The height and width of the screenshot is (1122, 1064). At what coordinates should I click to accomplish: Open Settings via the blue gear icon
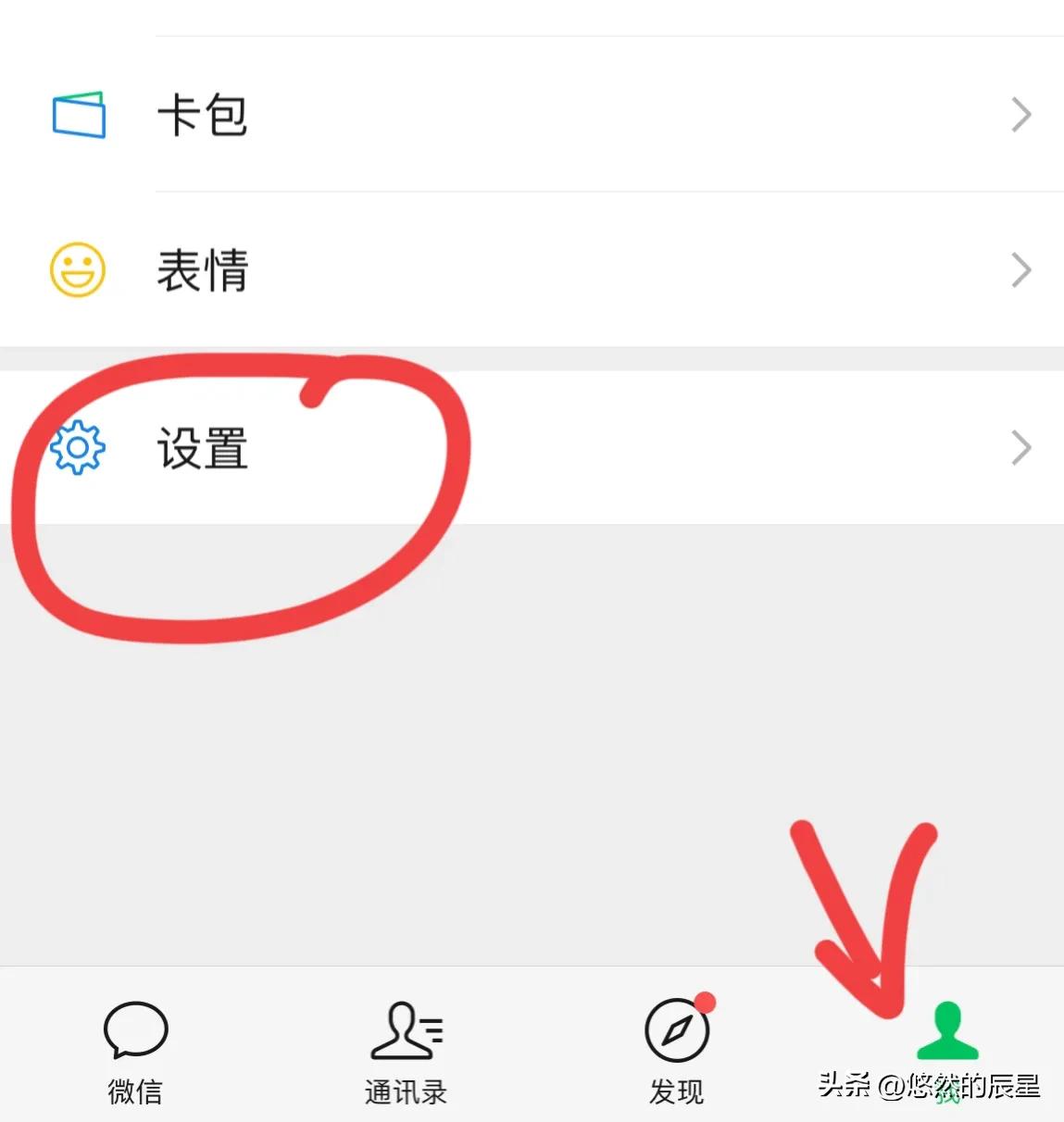click(78, 448)
